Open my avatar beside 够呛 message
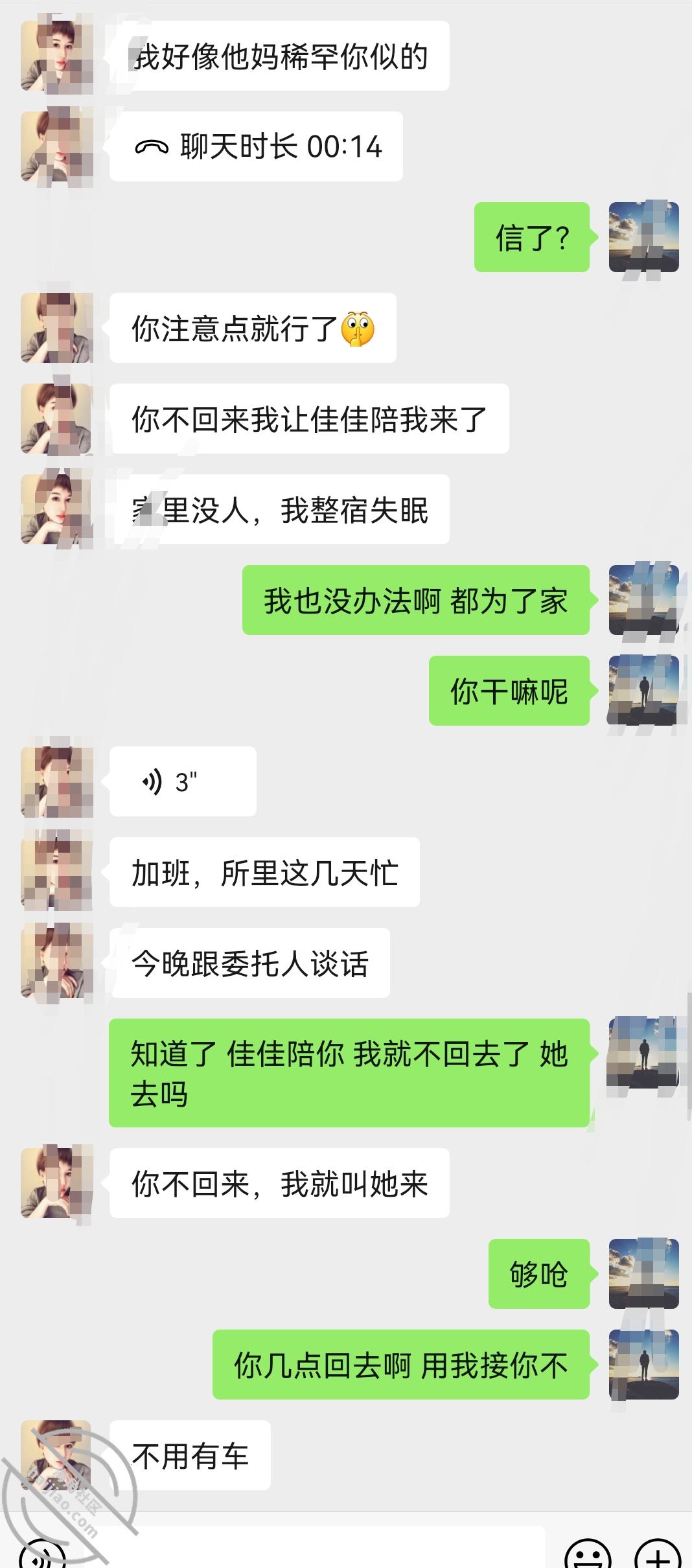The height and width of the screenshot is (1568, 692). tap(643, 1274)
